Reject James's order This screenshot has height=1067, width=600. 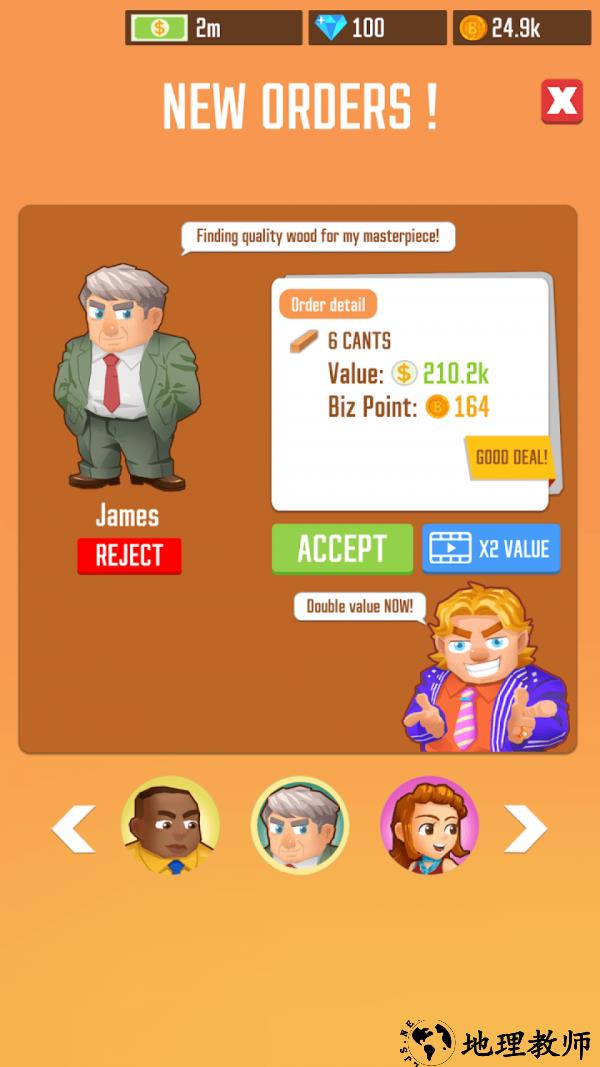[x=129, y=556]
